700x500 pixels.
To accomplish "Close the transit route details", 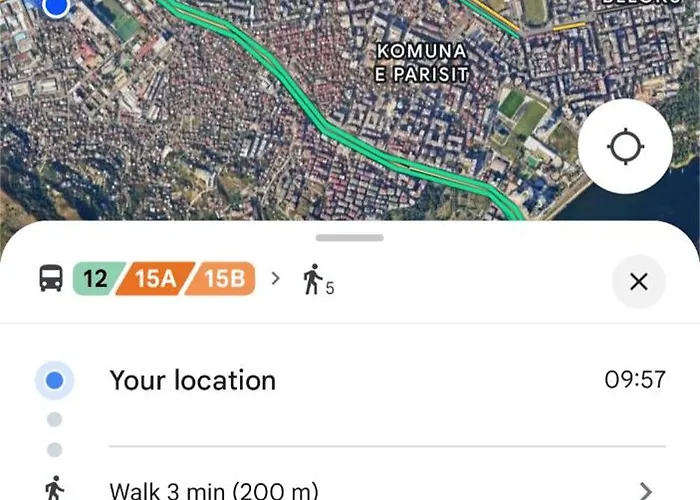I will coord(638,281).
